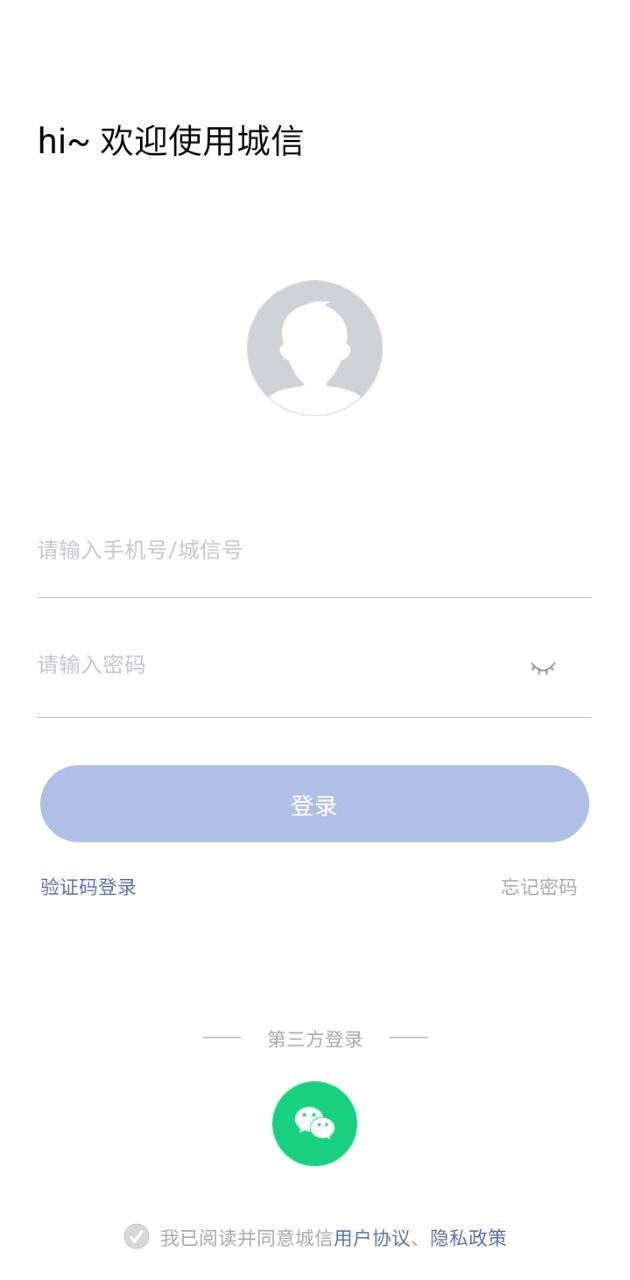
Task: Toggle the agreement checkbox
Action: pyautogui.click(x=136, y=1237)
